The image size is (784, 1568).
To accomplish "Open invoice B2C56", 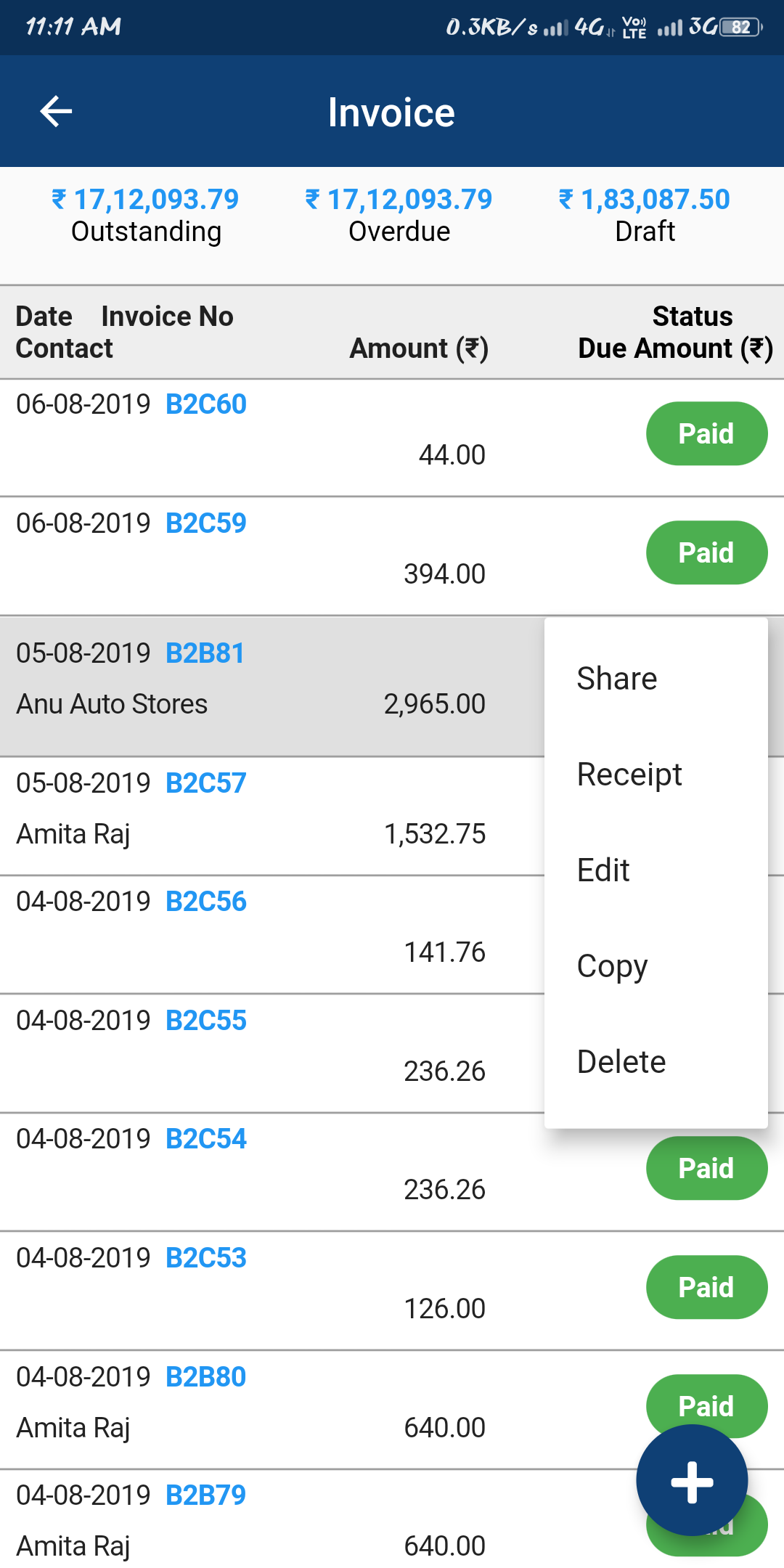I will pos(206,902).
